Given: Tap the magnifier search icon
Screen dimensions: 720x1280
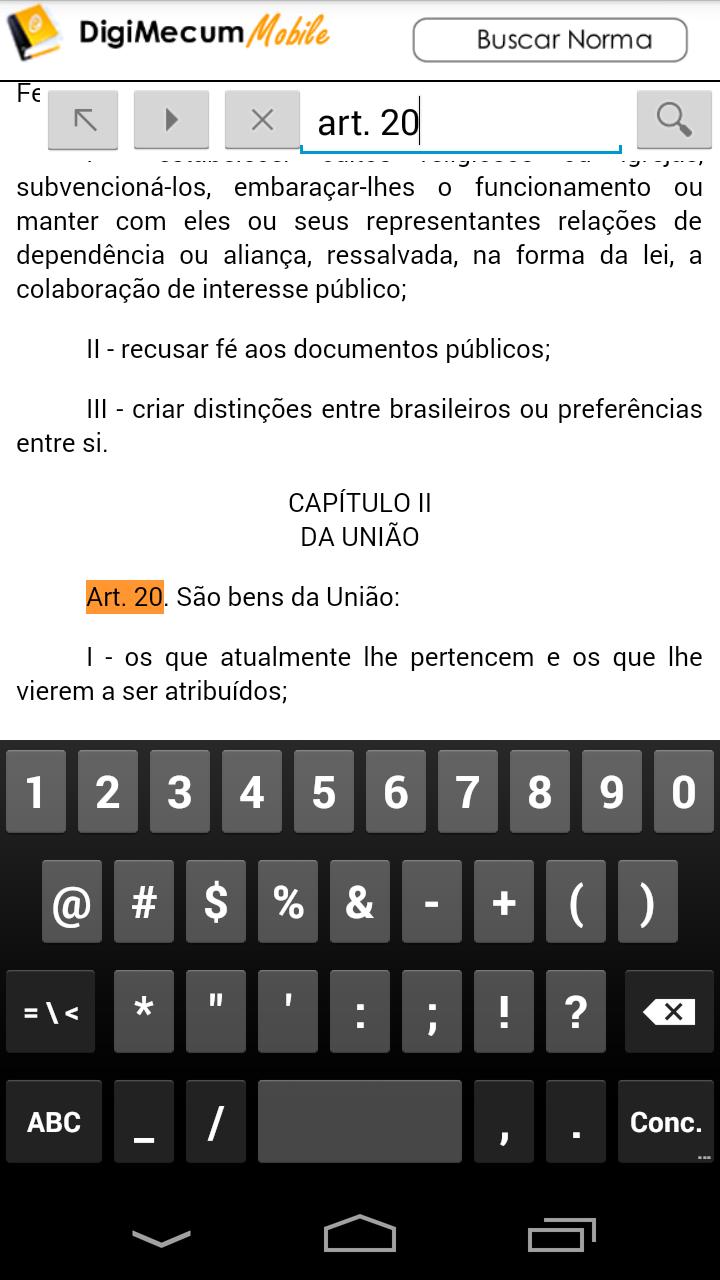Looking at the screenshot, I should [x=674, y=119].
